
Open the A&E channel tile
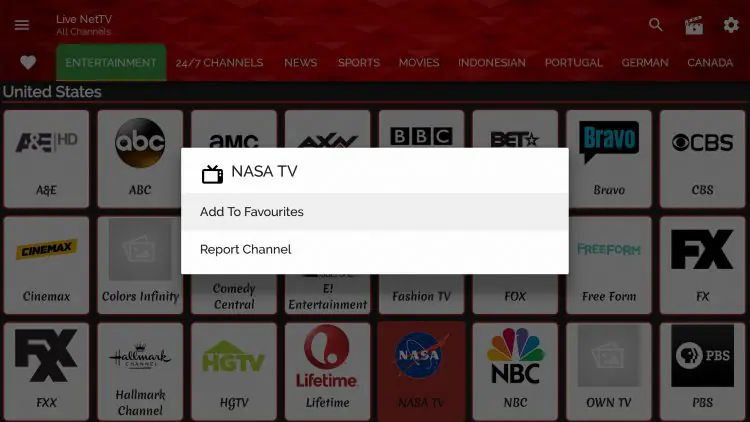coord(46,158)
